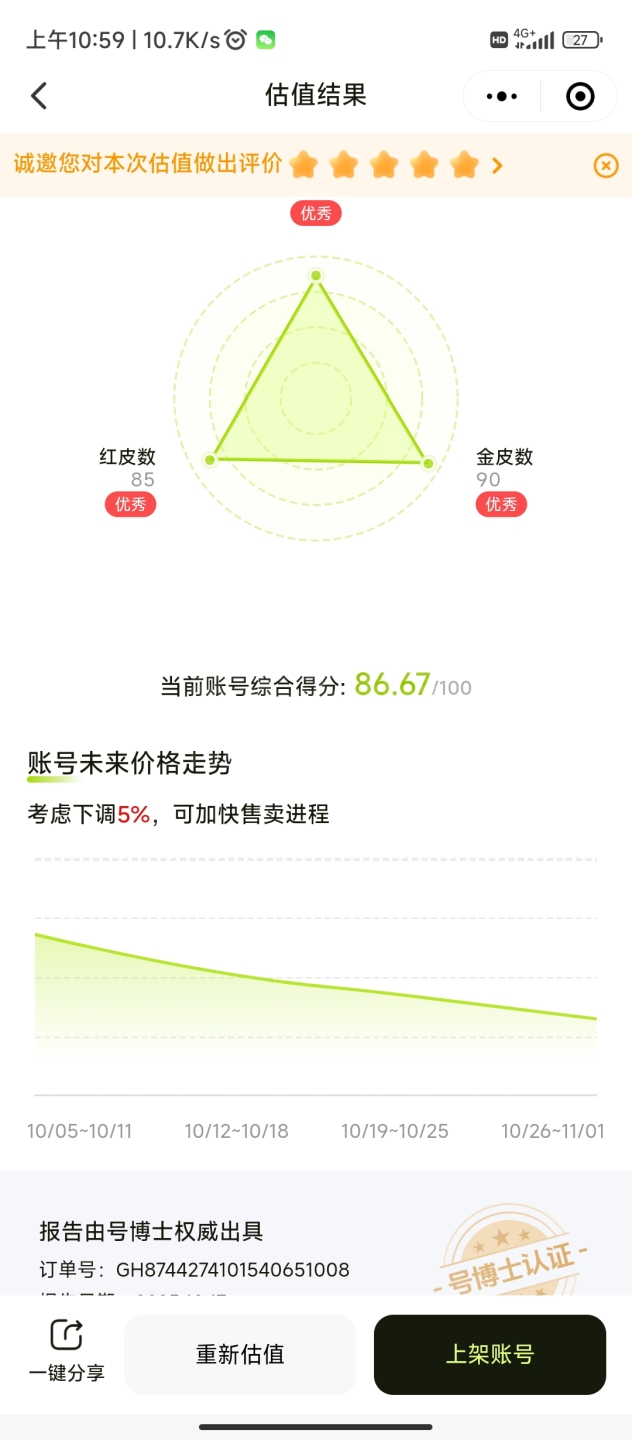Screen dimensions: 632x1440
Task: Go back using the top-left arrow
Action: coord(39,96)
